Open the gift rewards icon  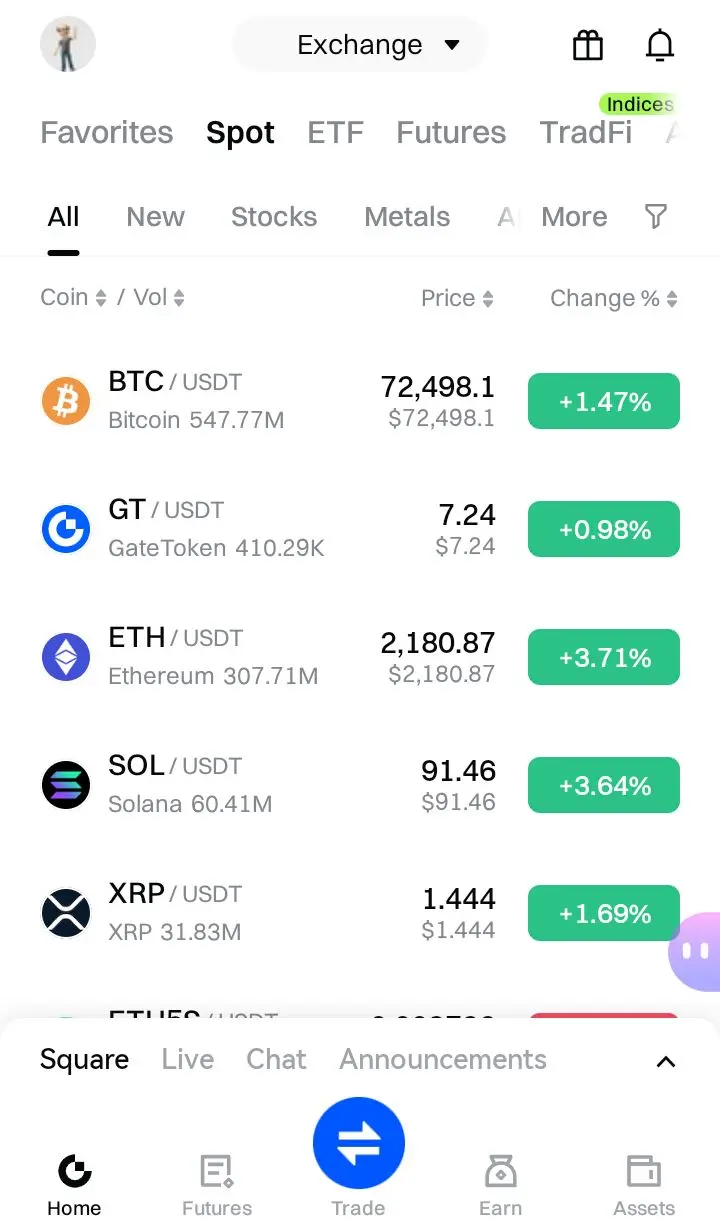click(587, 45)
